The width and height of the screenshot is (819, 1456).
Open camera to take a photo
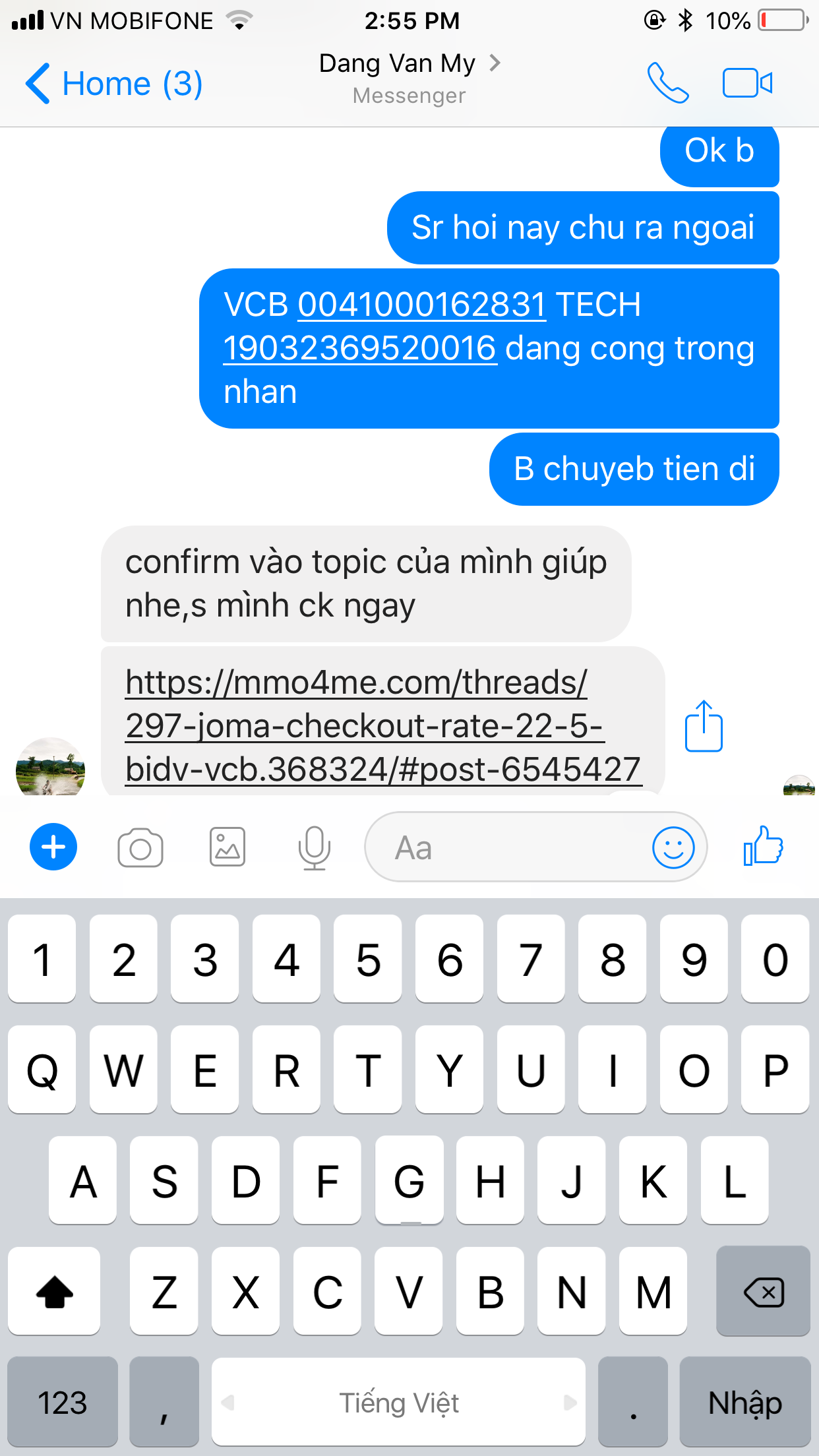[x=140, y=848]
